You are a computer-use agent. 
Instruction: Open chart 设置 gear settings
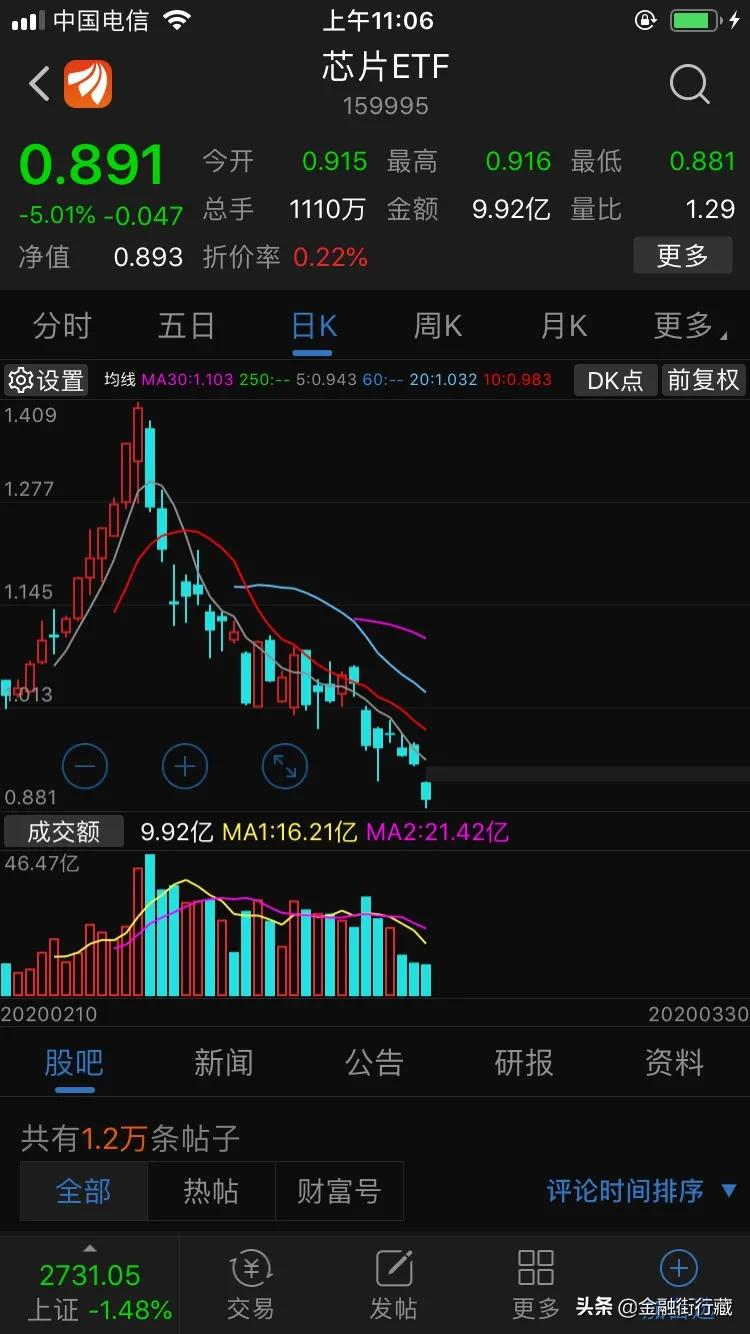click(x=46, y=380)
